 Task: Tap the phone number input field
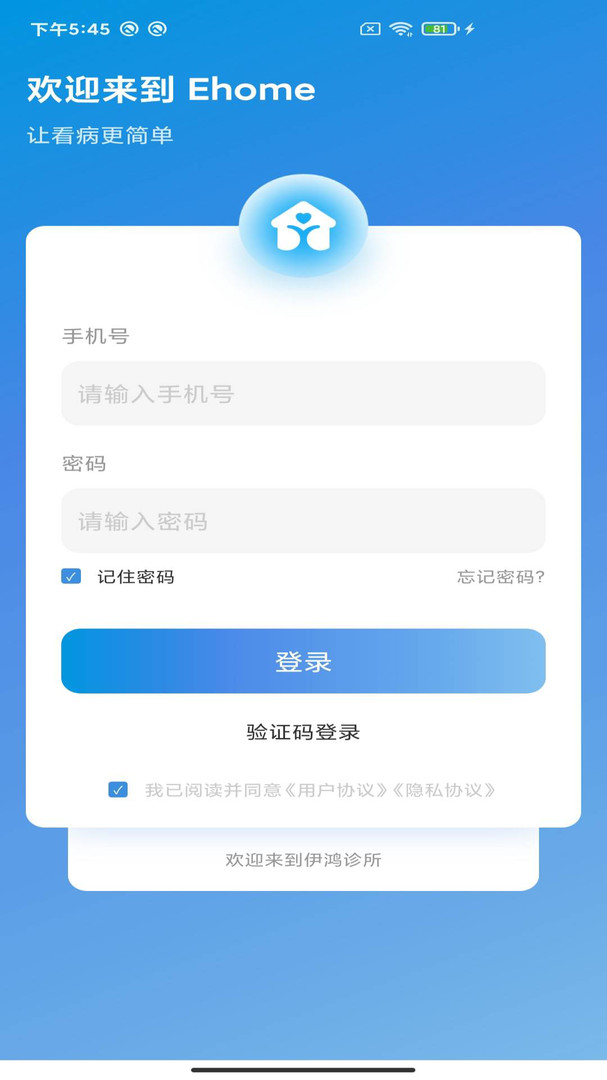pyautogui.click(x=303, y=393)
